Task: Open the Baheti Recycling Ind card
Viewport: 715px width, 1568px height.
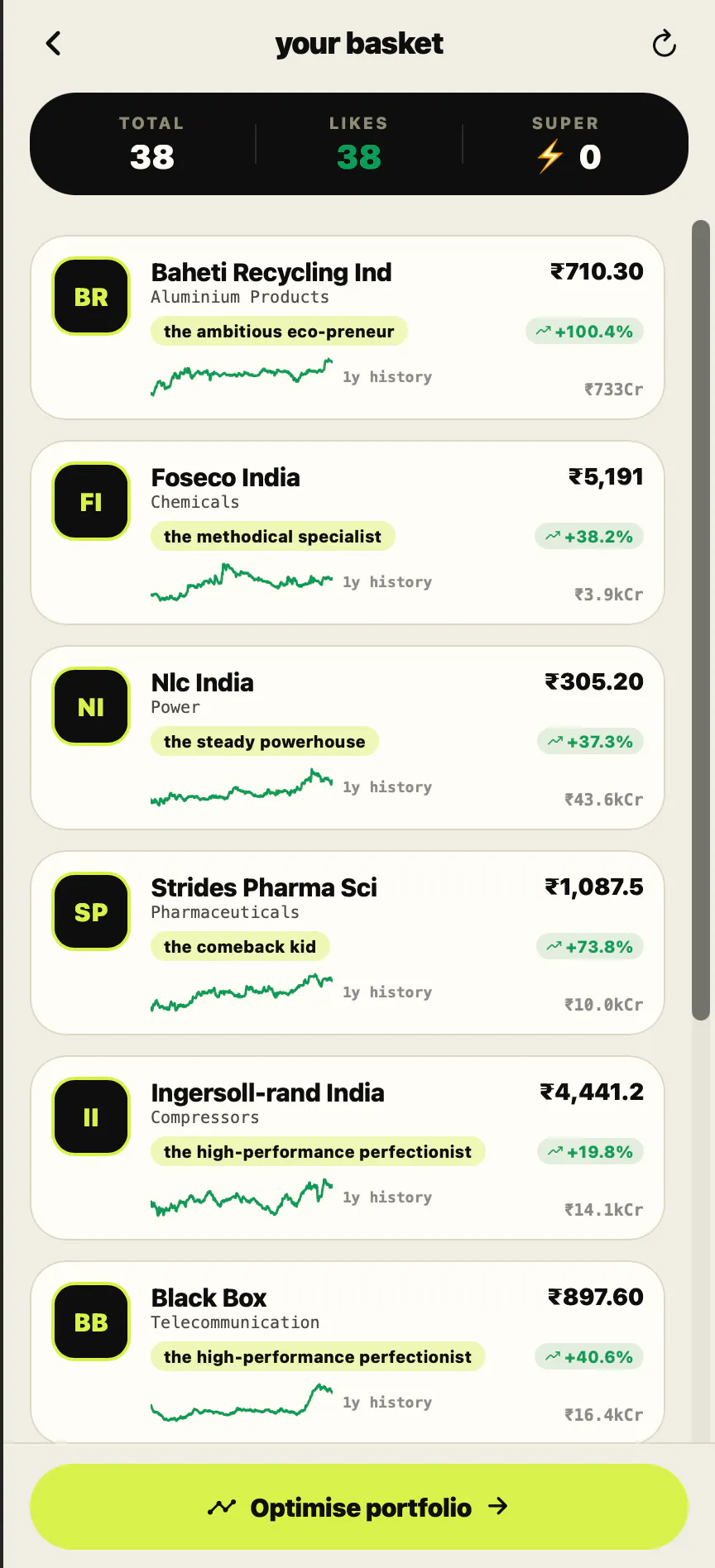Action: [x=348, y=327]
